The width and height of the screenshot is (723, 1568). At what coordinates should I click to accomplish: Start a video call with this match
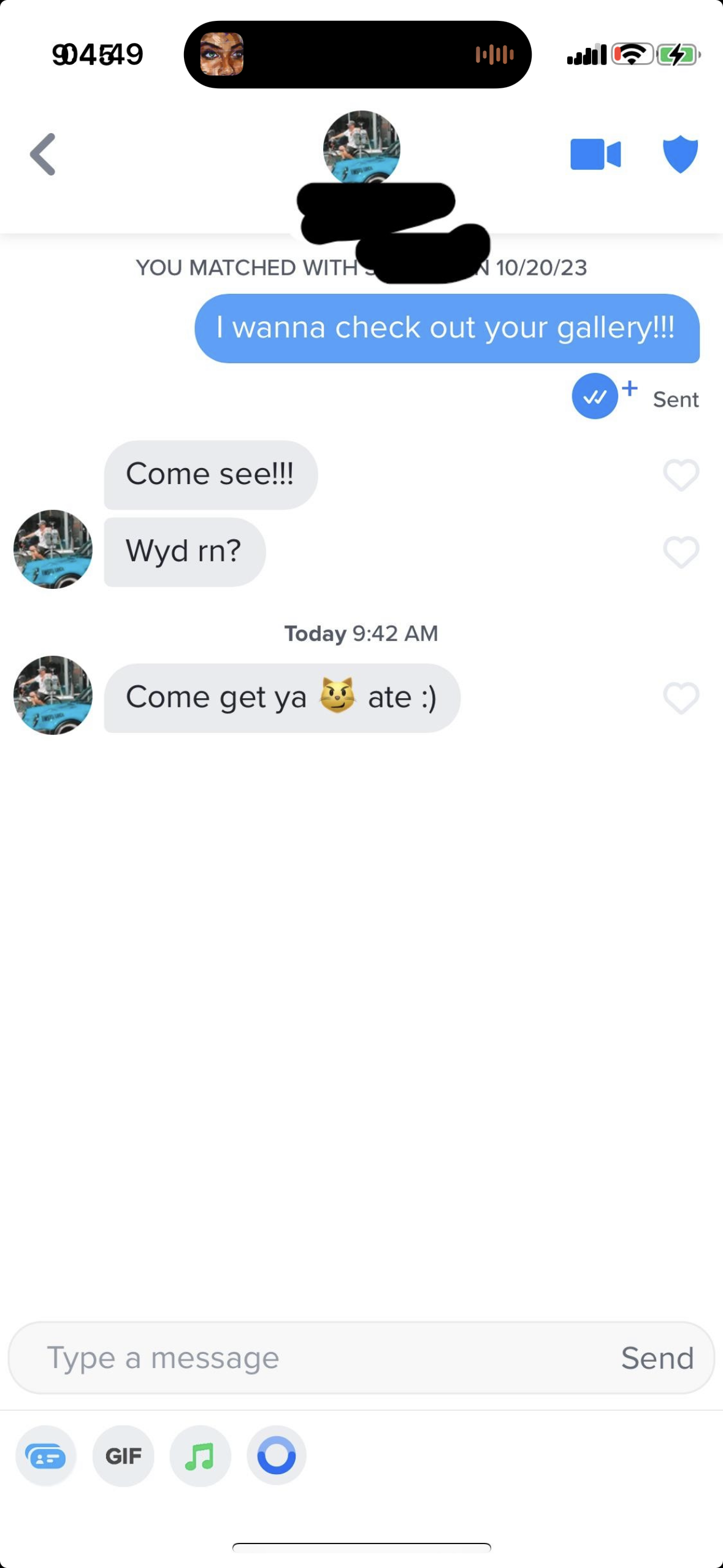pos(595,154)
